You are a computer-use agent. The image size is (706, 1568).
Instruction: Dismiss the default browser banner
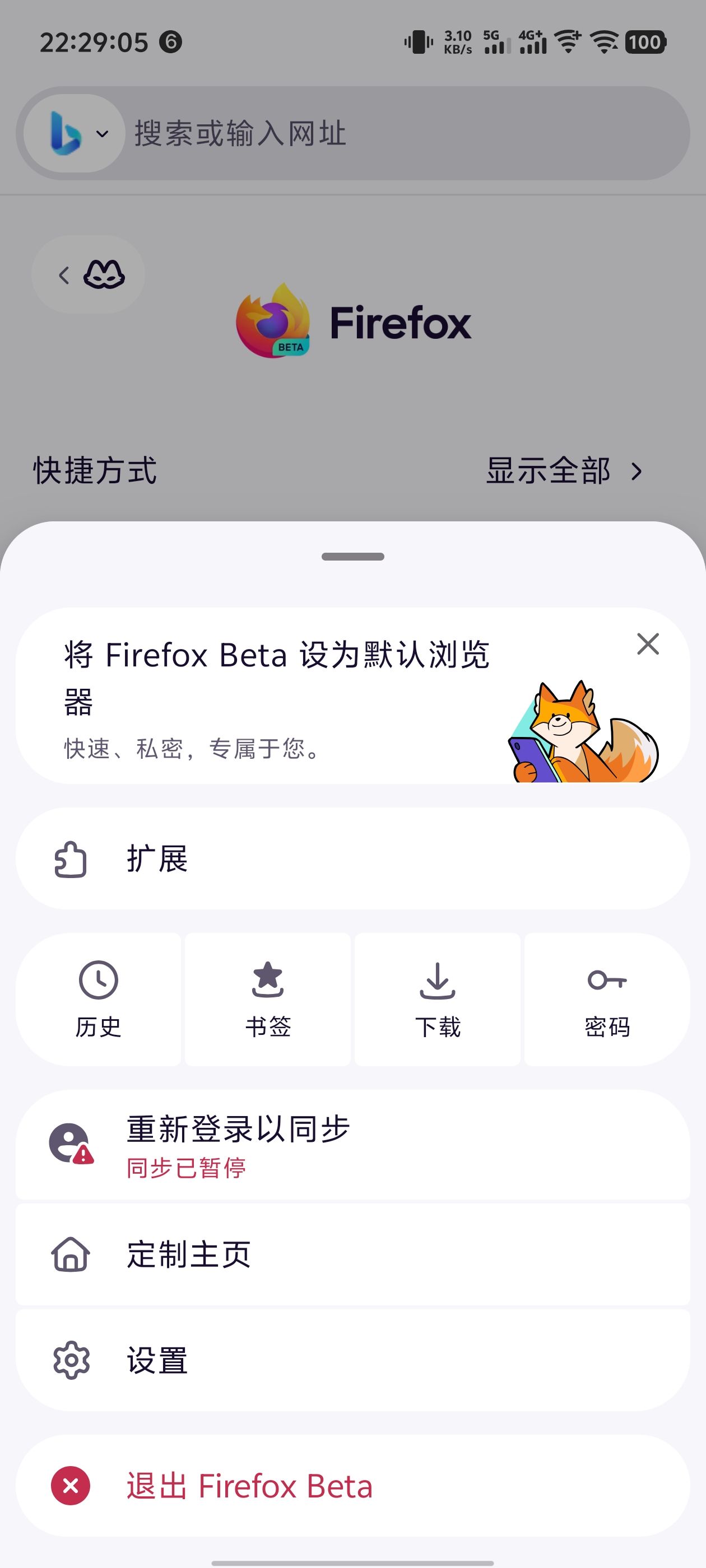(648, 644)
